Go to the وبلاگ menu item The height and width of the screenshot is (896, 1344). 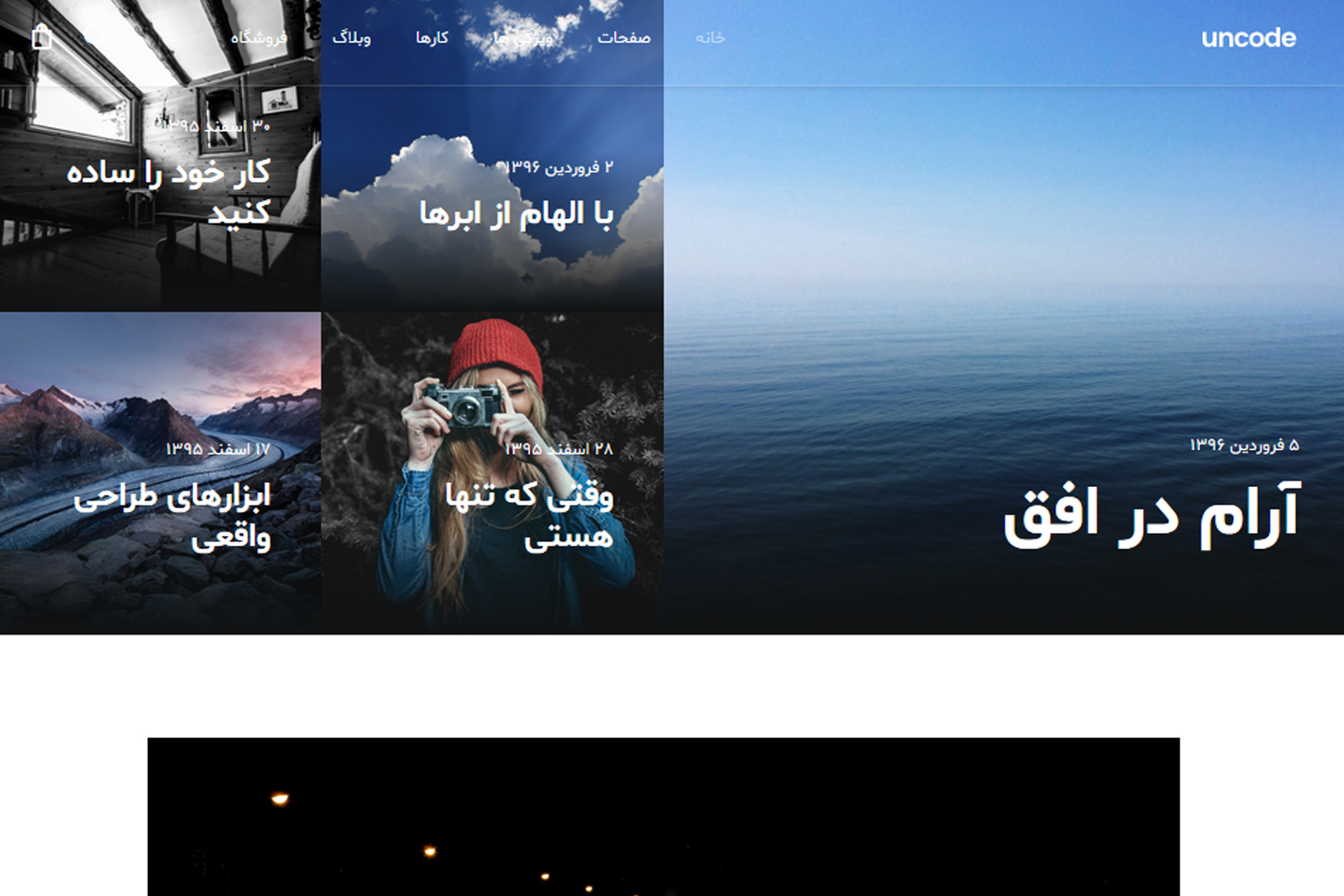351,38
